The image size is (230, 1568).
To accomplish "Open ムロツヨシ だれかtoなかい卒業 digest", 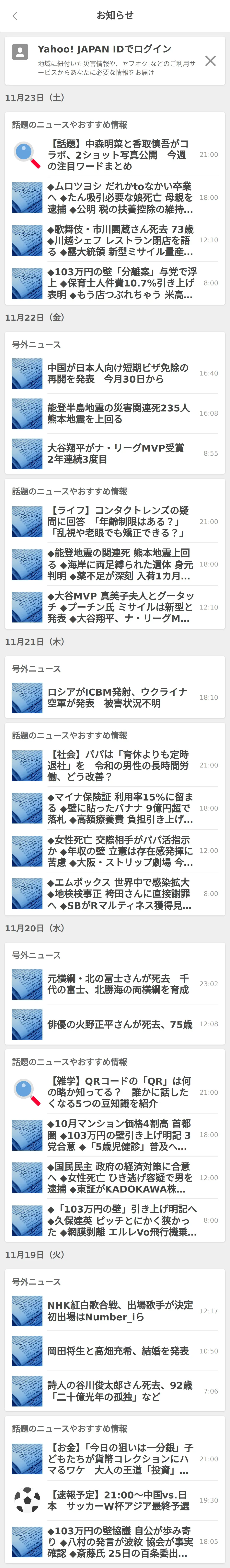I will (x=119, y=197).
